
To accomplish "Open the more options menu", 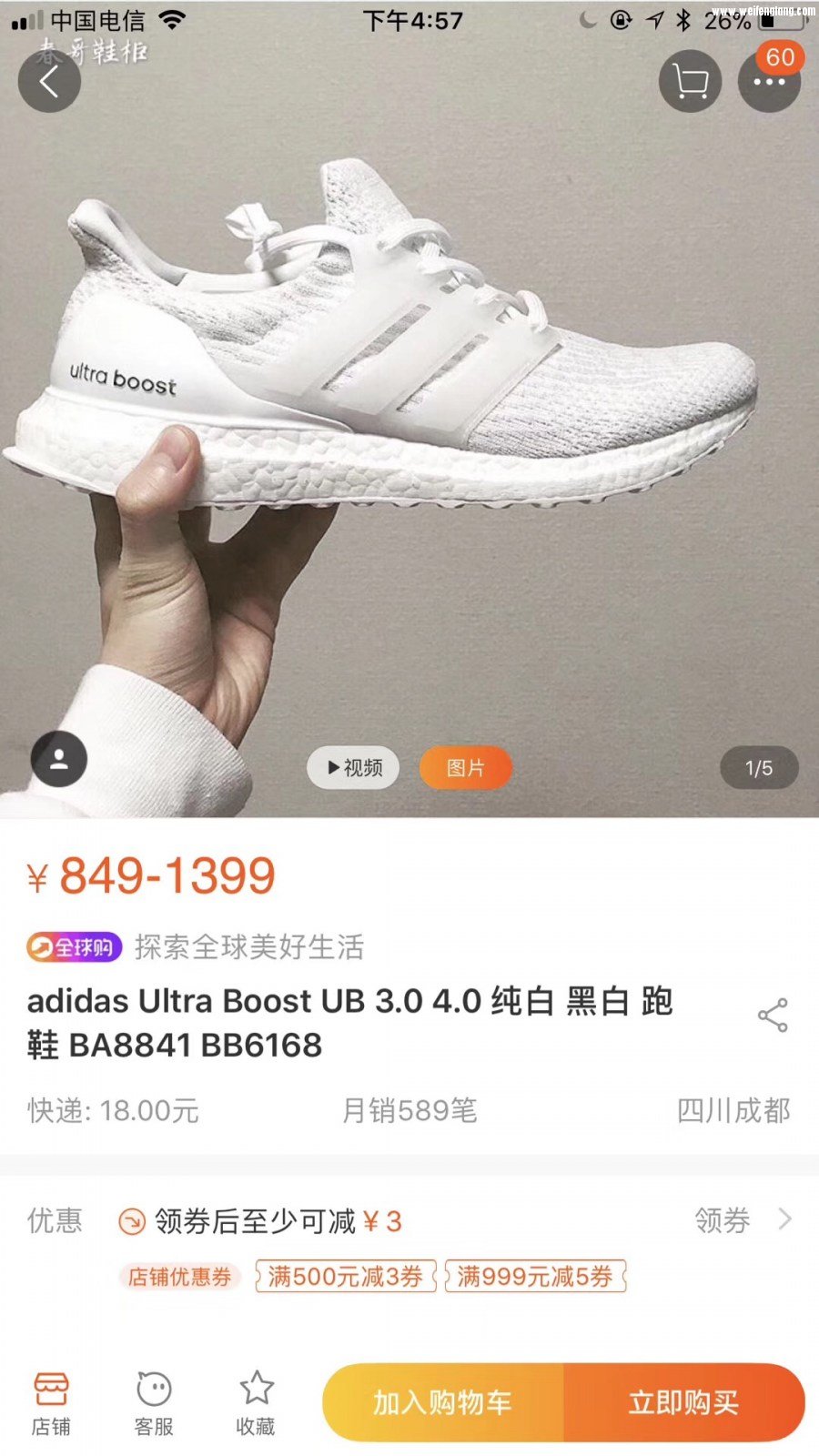I will tap(769, 82).
